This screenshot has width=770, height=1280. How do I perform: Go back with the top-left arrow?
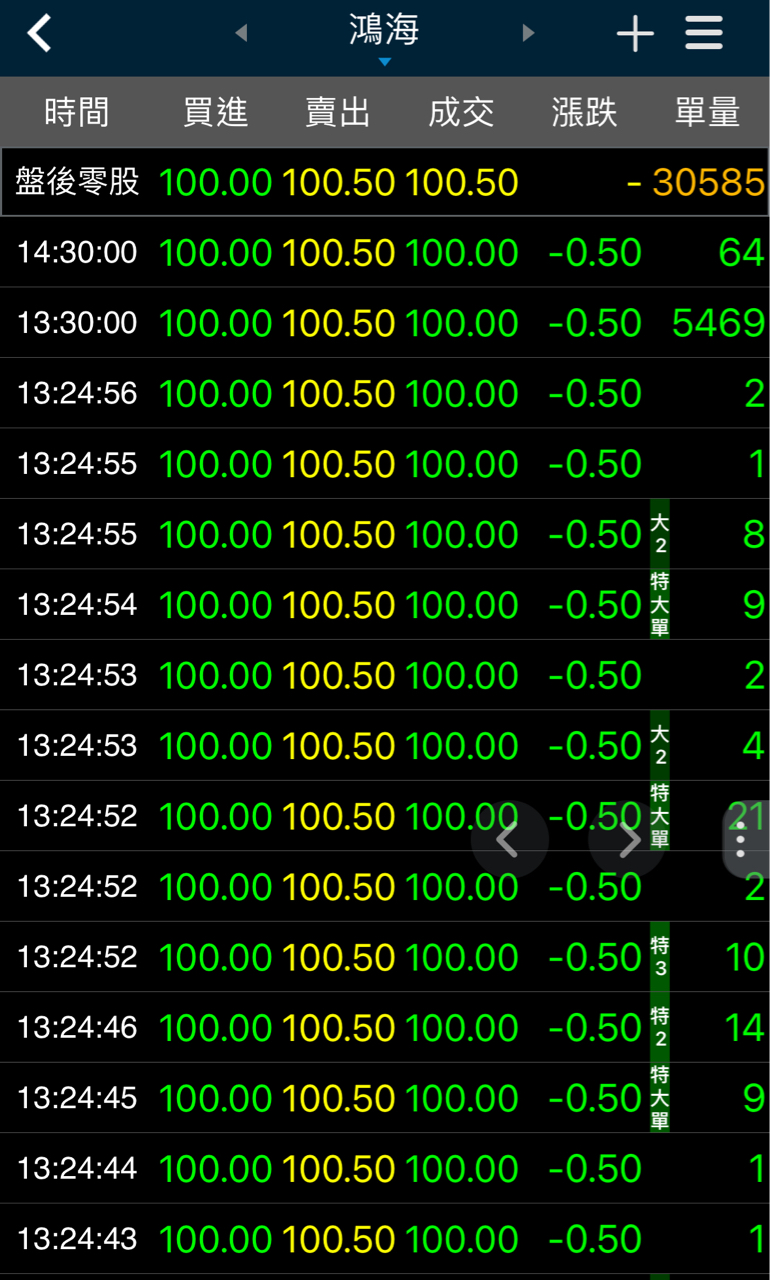[39, 34]
